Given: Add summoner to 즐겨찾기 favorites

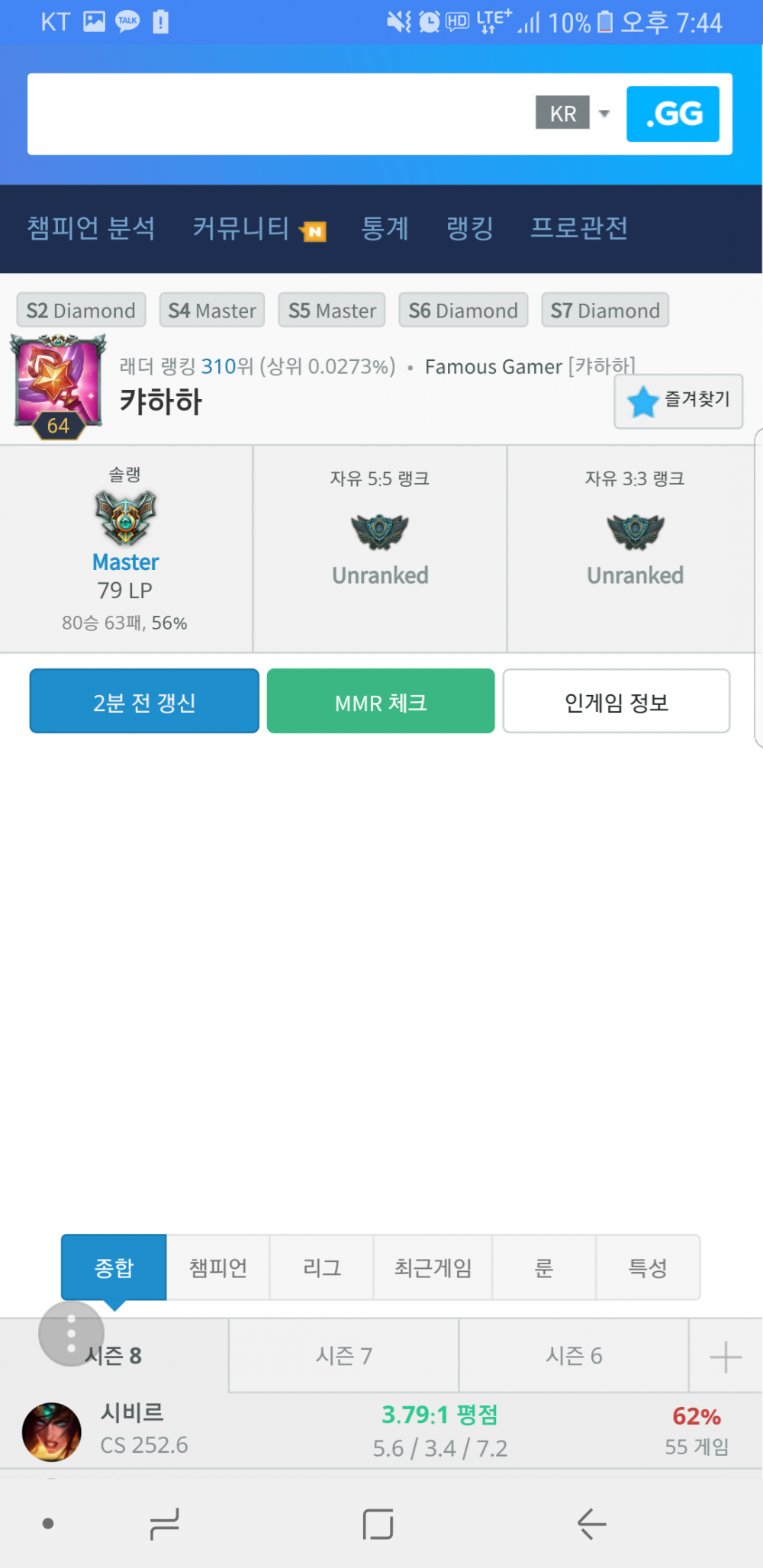Looking at the screenshot, I should (x=678, y=401).
